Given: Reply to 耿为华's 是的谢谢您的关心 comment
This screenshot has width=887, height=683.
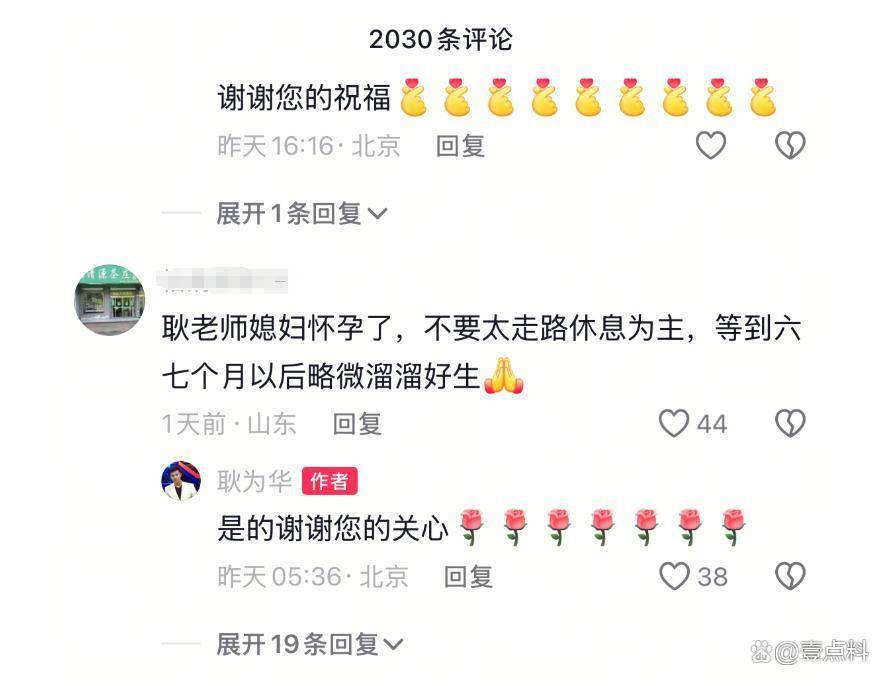Looking at the screenshot, I should [468, 576].
